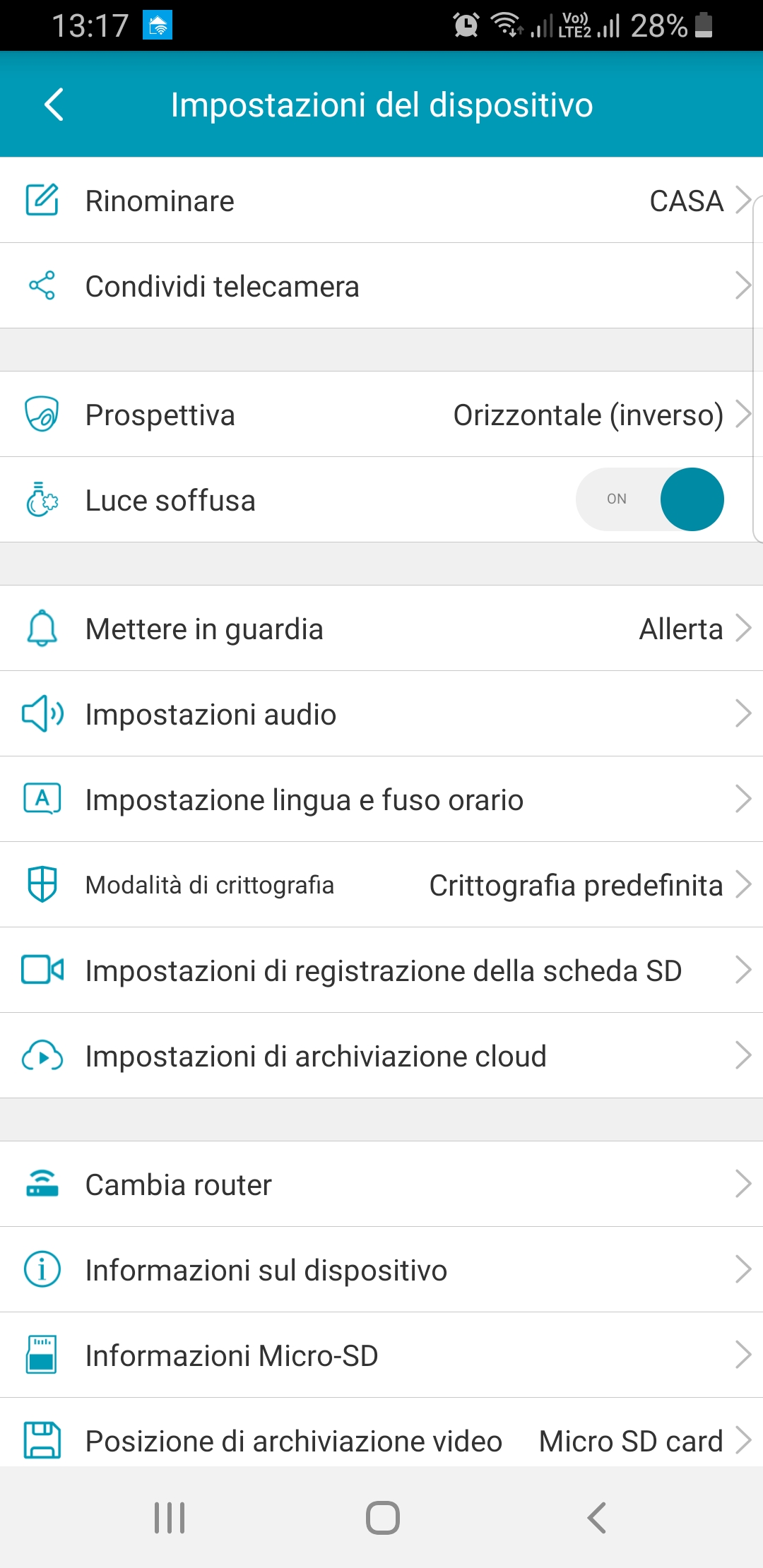Open Posizione di archiviazione video

(381, 1434)
